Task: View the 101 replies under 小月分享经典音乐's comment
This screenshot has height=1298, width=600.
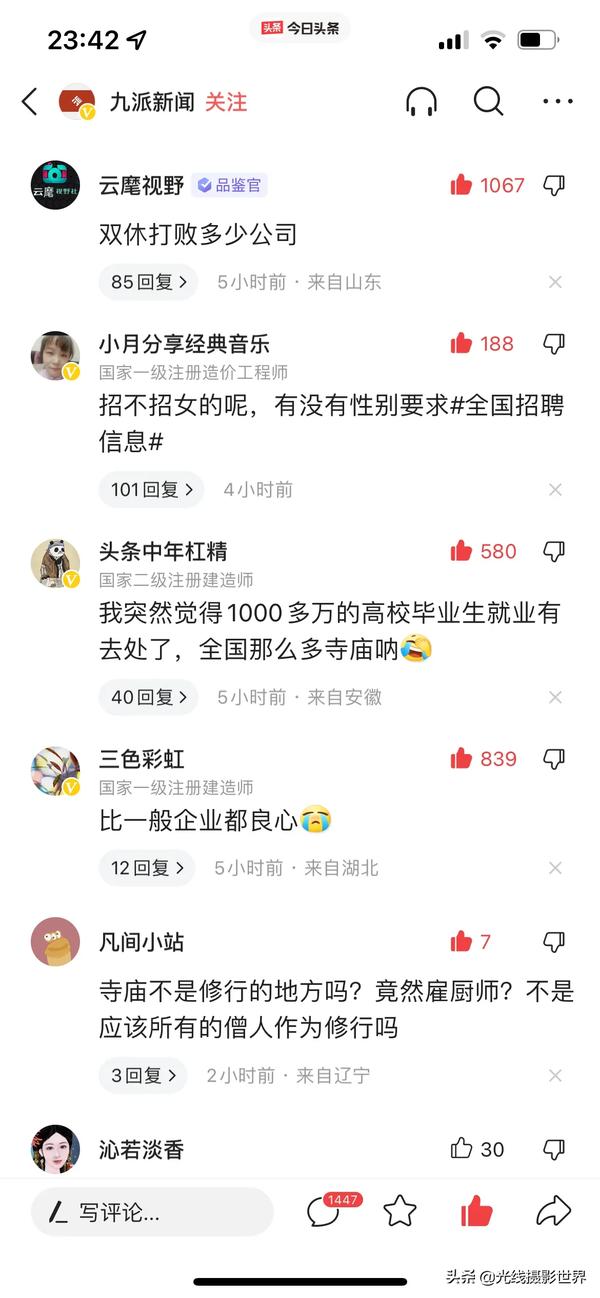Action: (151, 490)
